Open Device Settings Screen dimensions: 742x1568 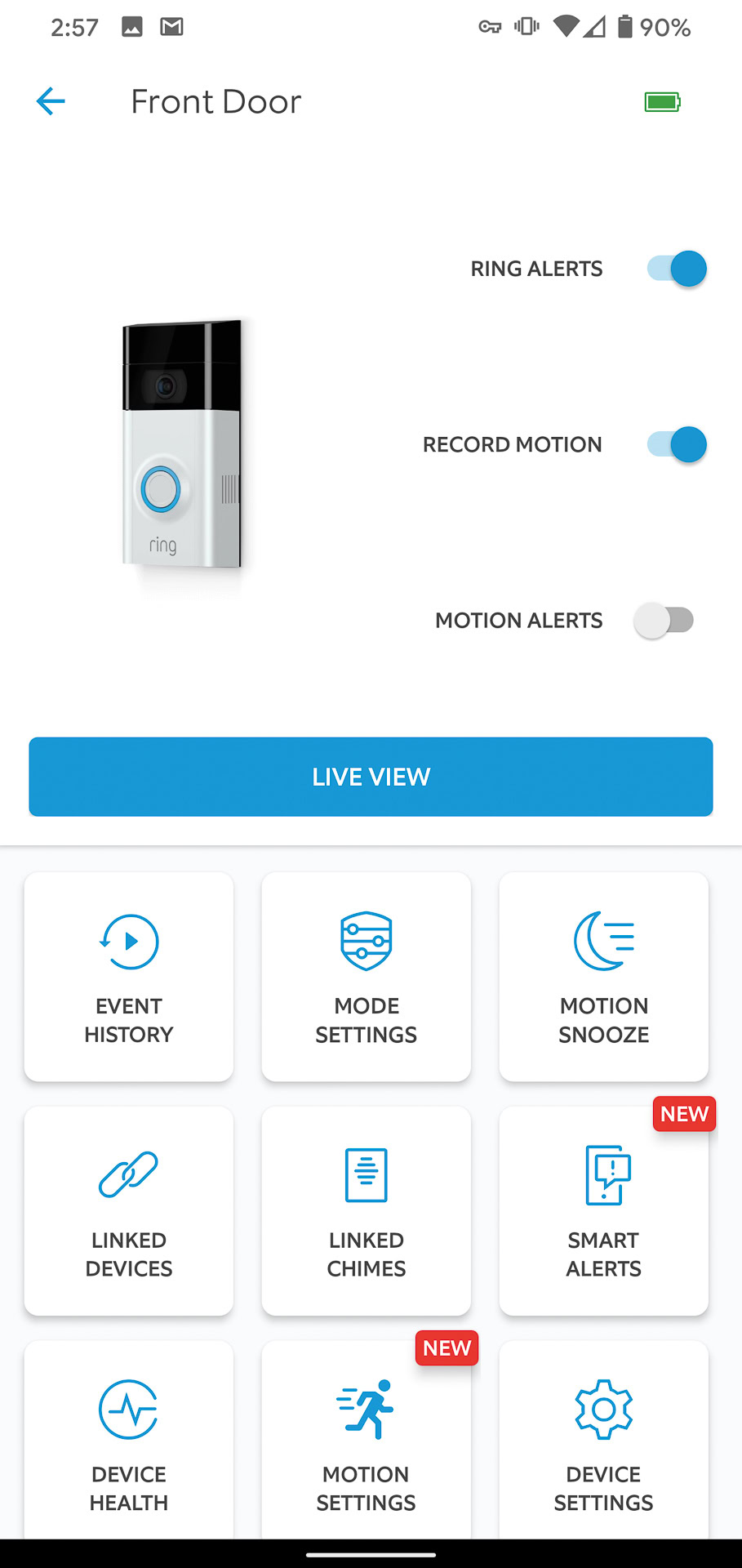(x=603, y=1441)
